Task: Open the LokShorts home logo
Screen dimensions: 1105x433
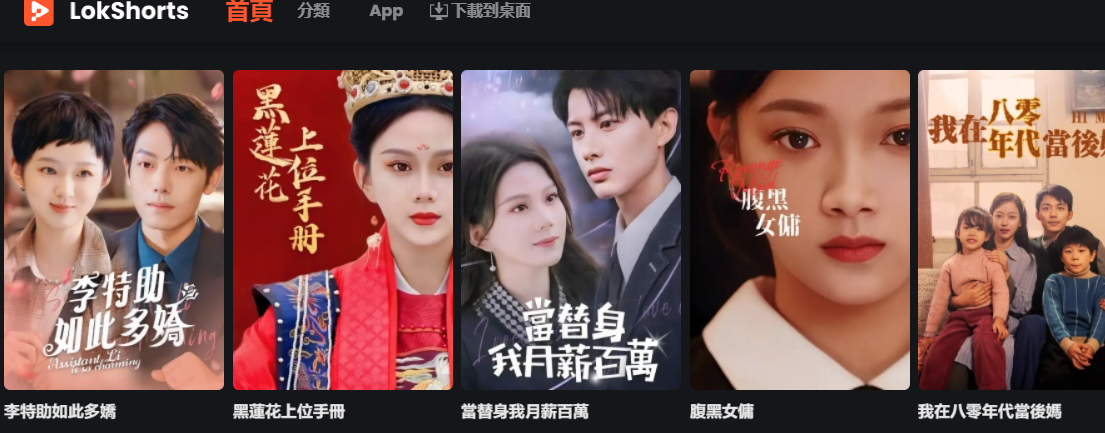Action: click(105, 11)
